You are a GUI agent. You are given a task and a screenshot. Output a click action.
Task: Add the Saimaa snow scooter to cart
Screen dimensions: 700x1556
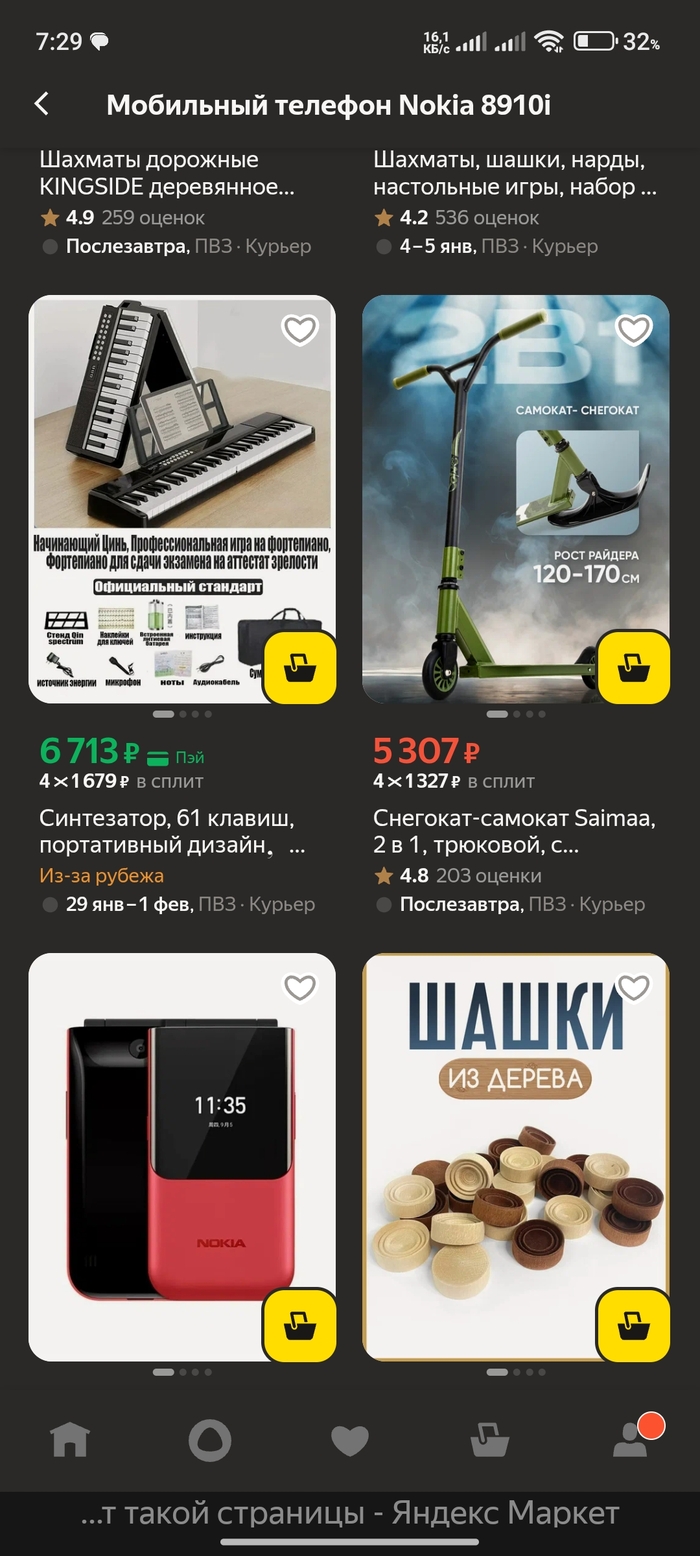(x=633, y=667)
